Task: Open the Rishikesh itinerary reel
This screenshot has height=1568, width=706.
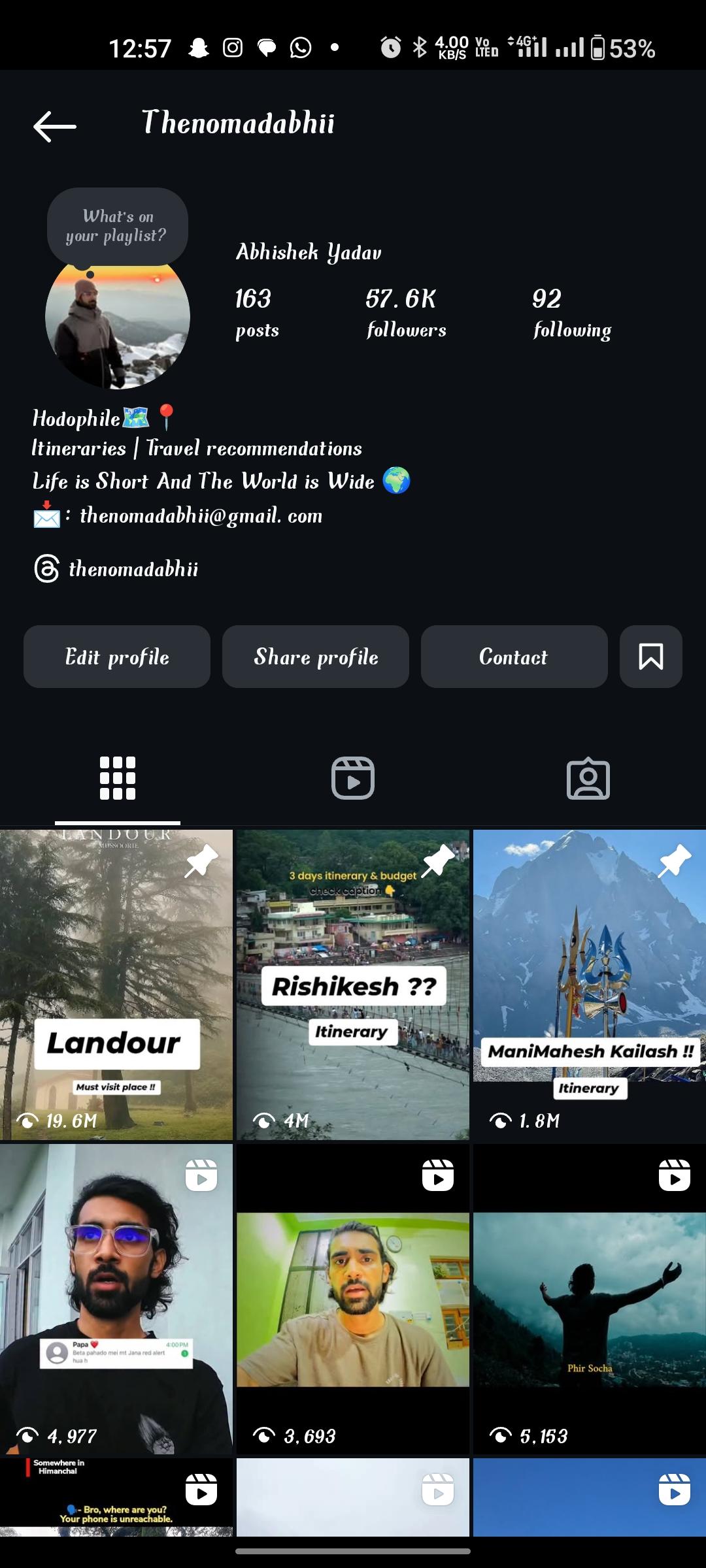Action: [353, 984]
